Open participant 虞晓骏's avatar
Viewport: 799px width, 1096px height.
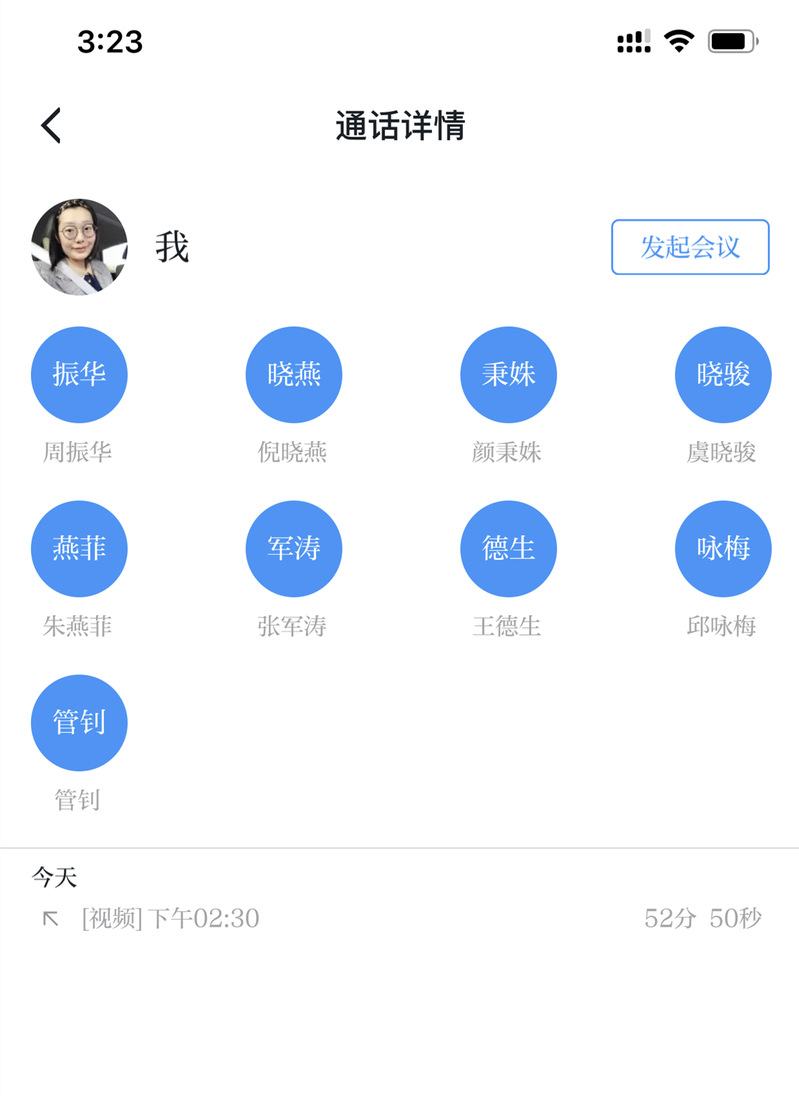[x=723, y=375]
